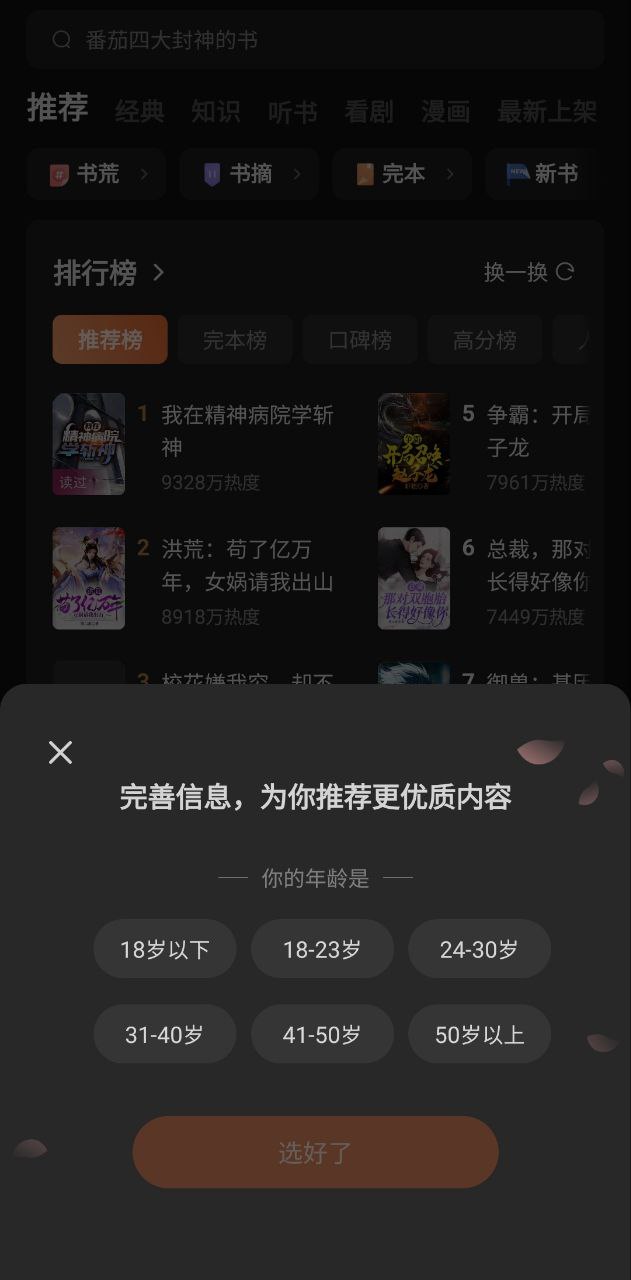Viewport: 631px width, 1280px height.
Task: Pick the 50岁以上 age option
Action: click(479, 1034)
